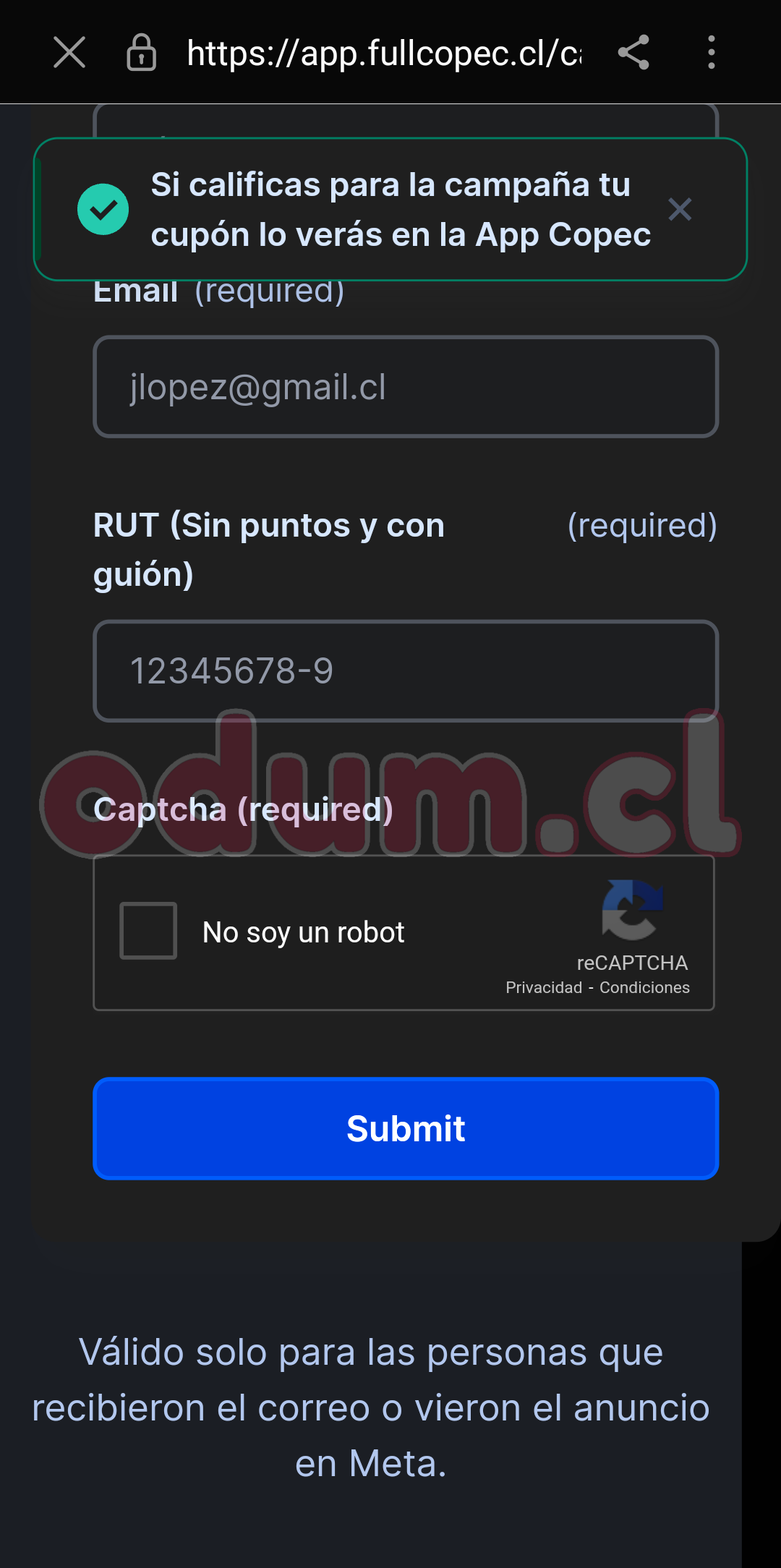Viewport: 781px width, 1568px height.
Task: Submit the campaign form
Action: coord(405,1128)
